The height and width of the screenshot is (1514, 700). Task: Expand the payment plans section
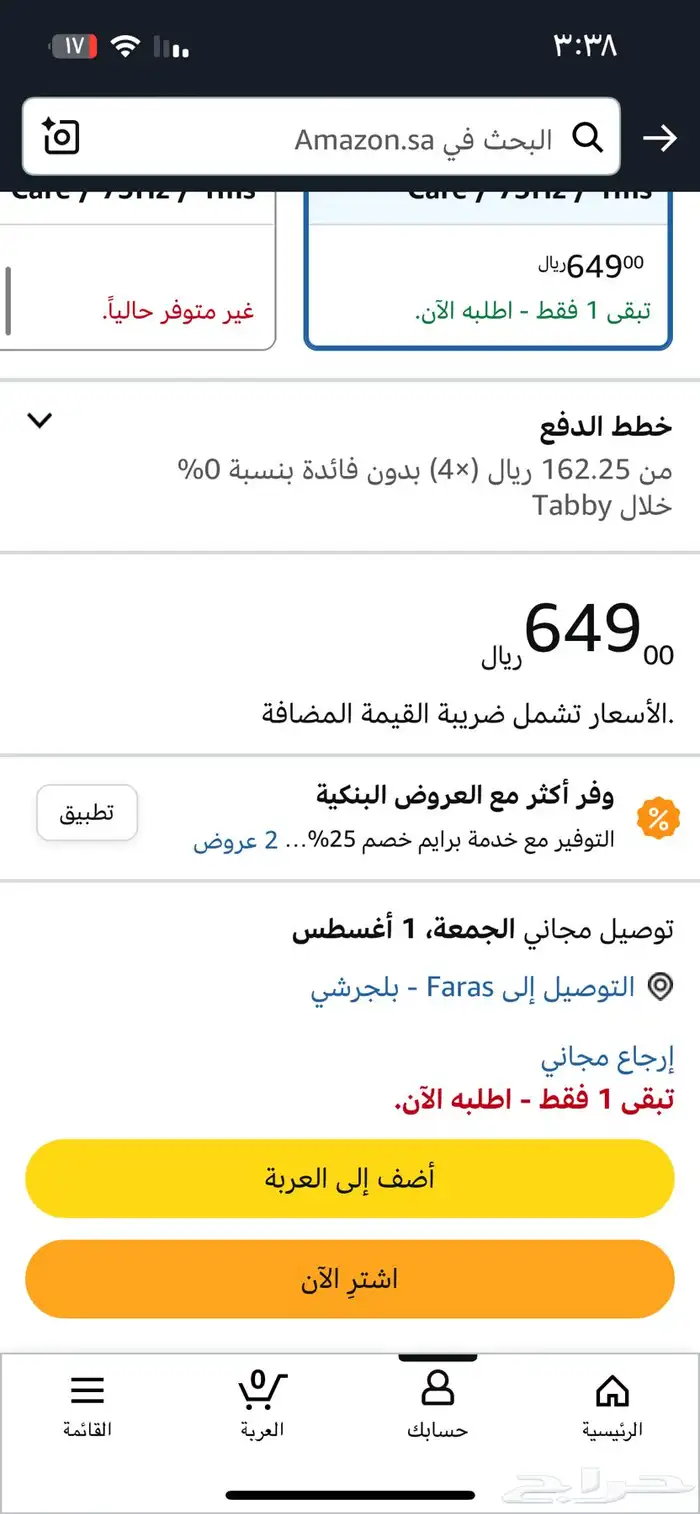[x=39, y=421]
